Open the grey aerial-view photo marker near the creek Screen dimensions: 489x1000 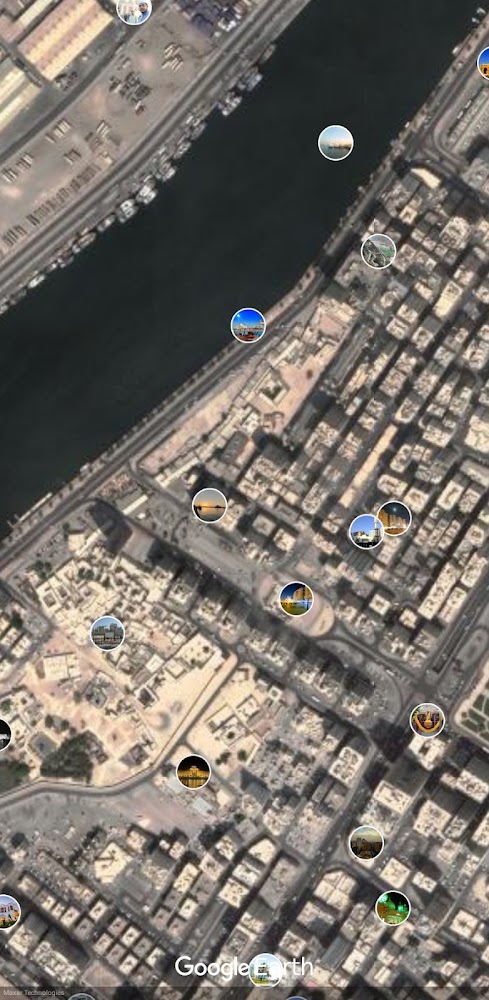click(x=379, y=251)
